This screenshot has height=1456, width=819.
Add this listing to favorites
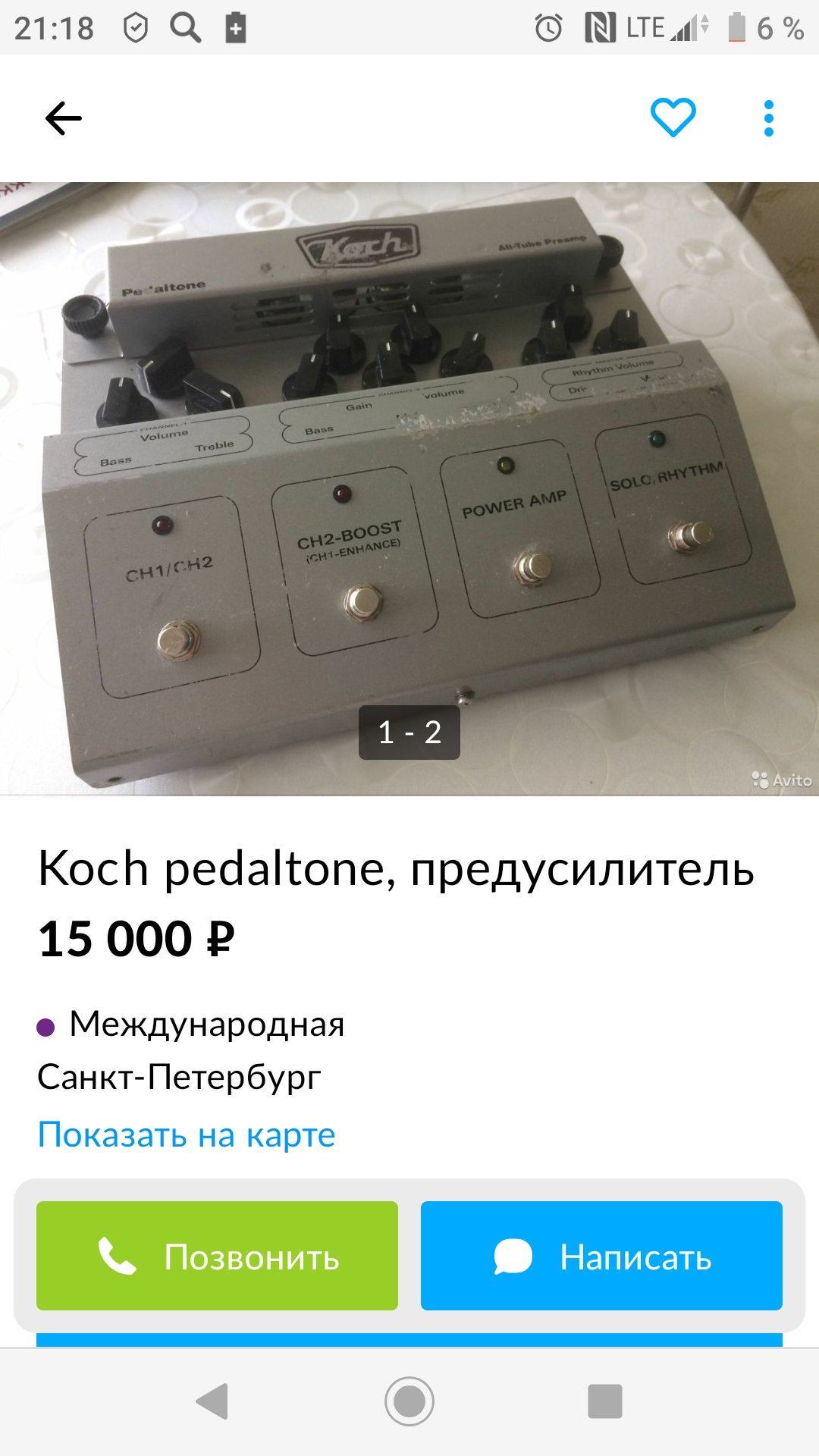pyautogui.click(x=673, y=118)
